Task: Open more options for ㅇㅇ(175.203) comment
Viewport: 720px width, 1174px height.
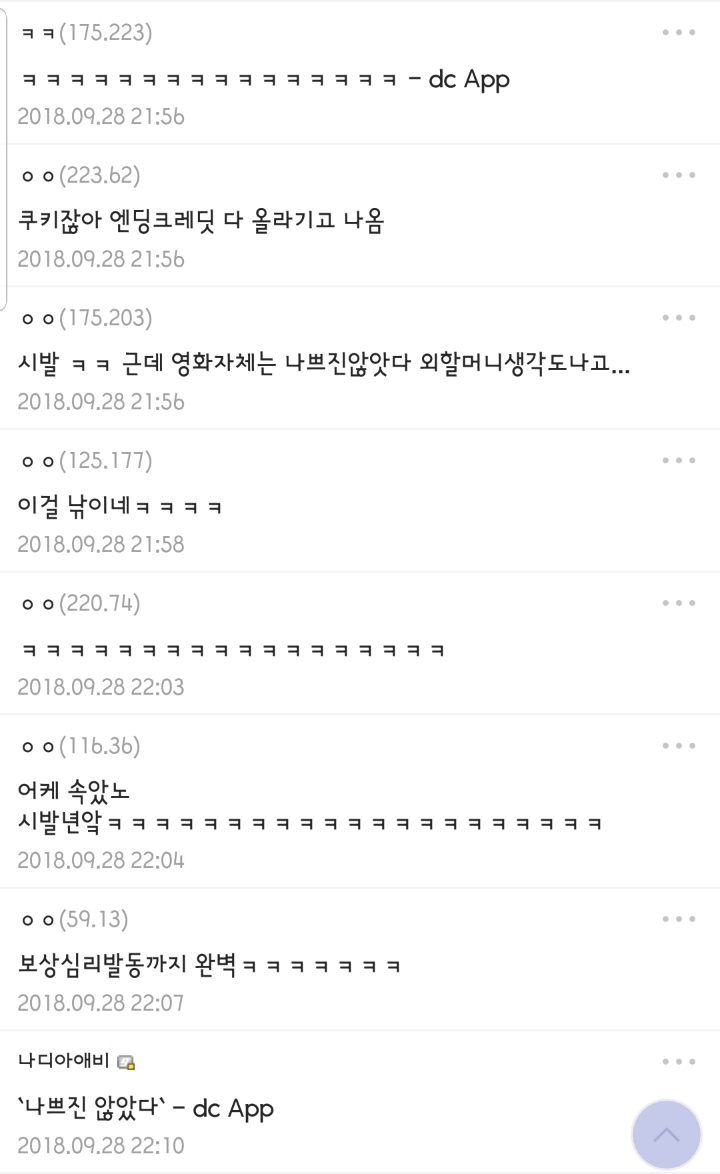Action: pos(679,317)
